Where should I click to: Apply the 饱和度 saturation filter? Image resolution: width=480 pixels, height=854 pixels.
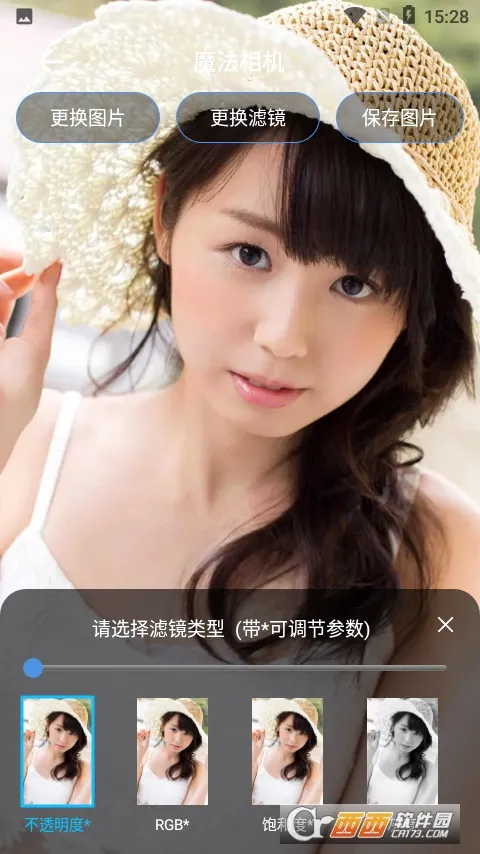(287, 751)
